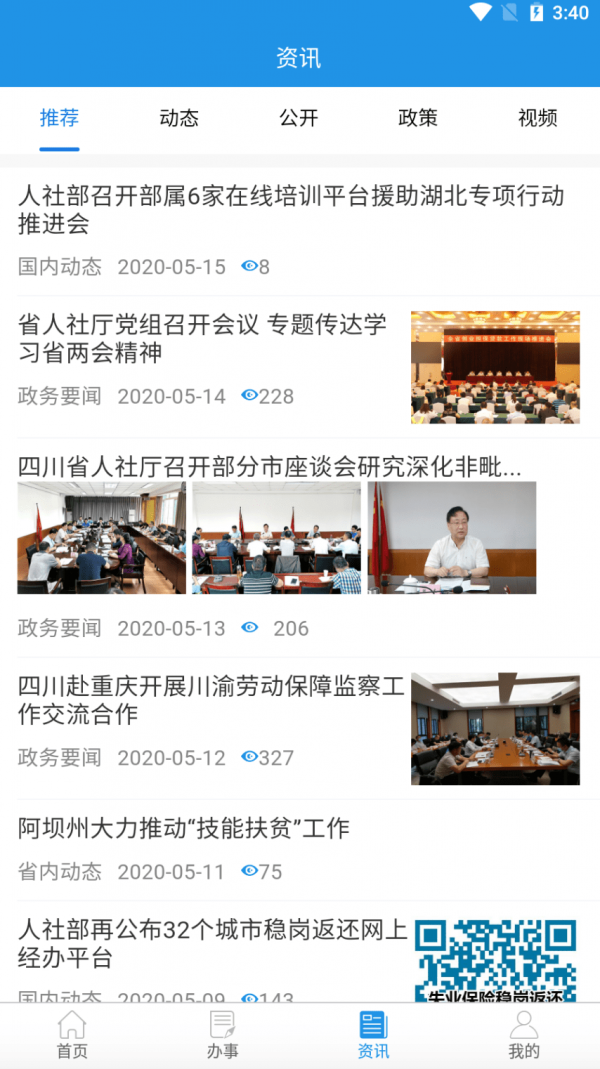
Task: Open 办事 in bottom navigation
Action: coord(222,1035)
